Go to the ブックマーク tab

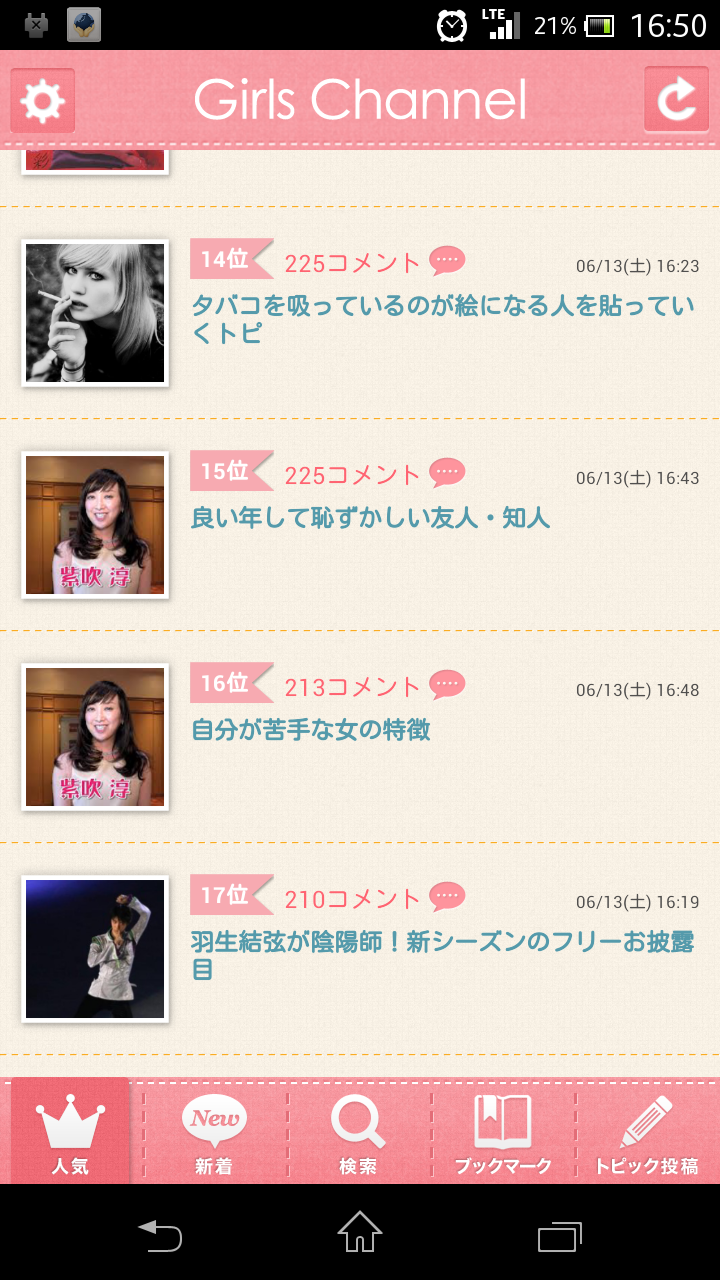point(503,1132)
